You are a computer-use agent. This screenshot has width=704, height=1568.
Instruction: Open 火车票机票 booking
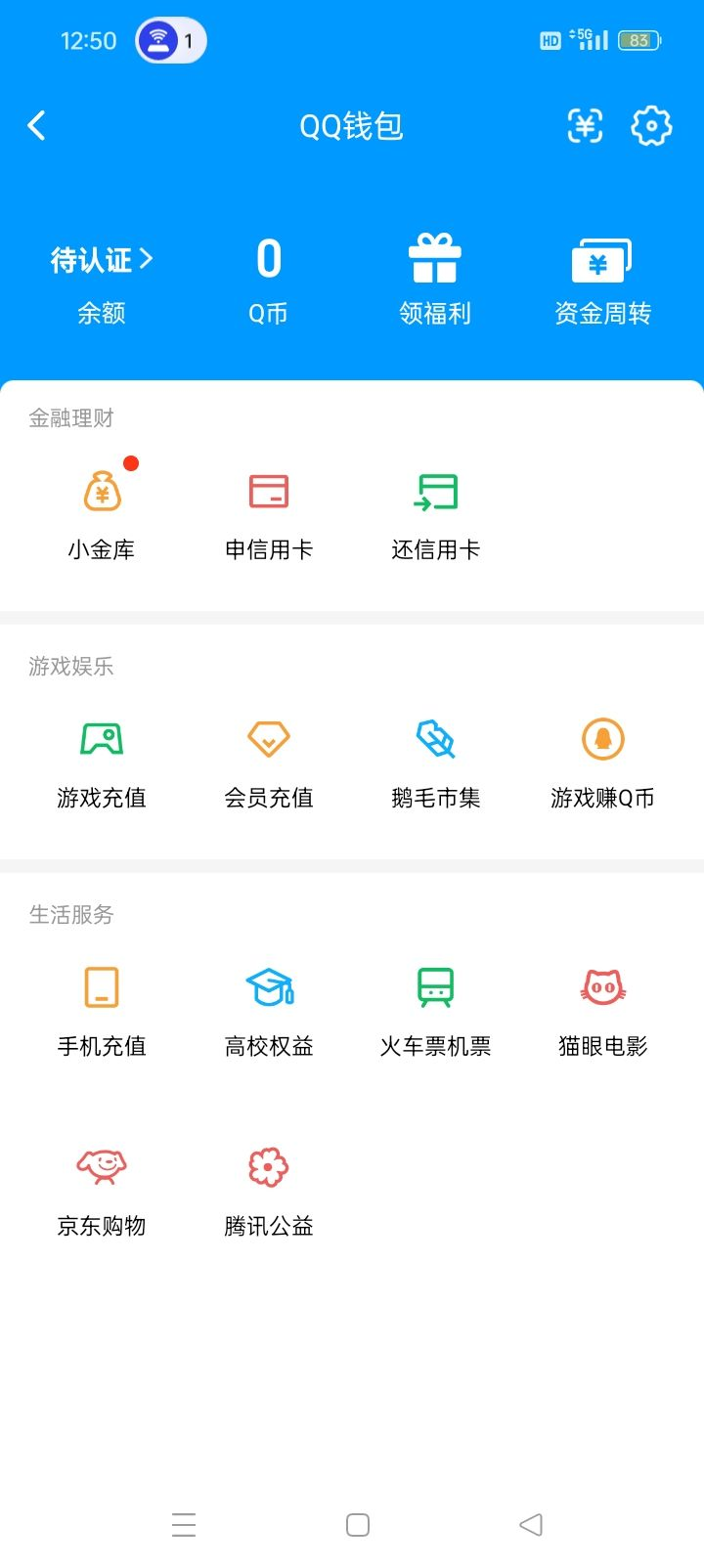pyautogui.click(x=436, y=1012)
